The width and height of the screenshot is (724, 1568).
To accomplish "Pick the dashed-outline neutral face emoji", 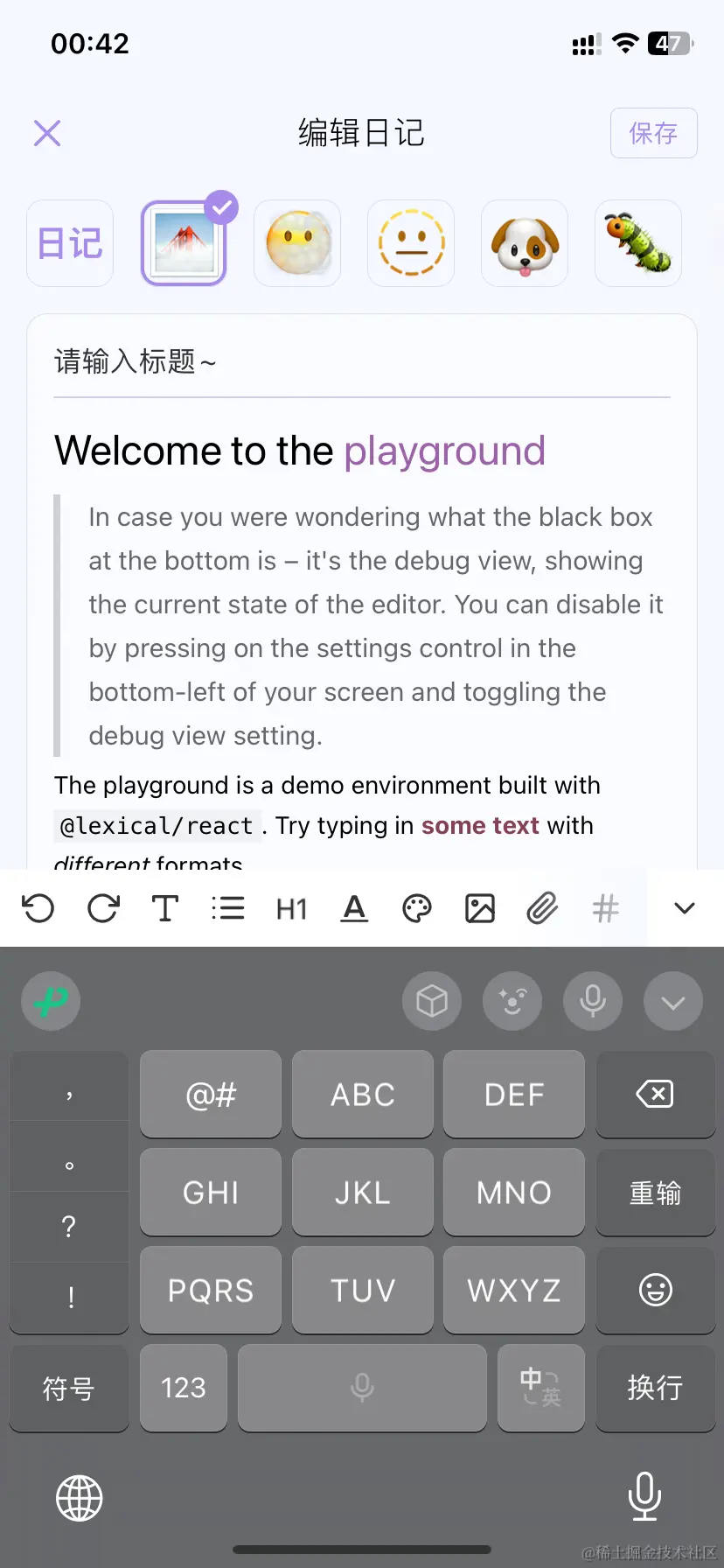I will 411,243.
